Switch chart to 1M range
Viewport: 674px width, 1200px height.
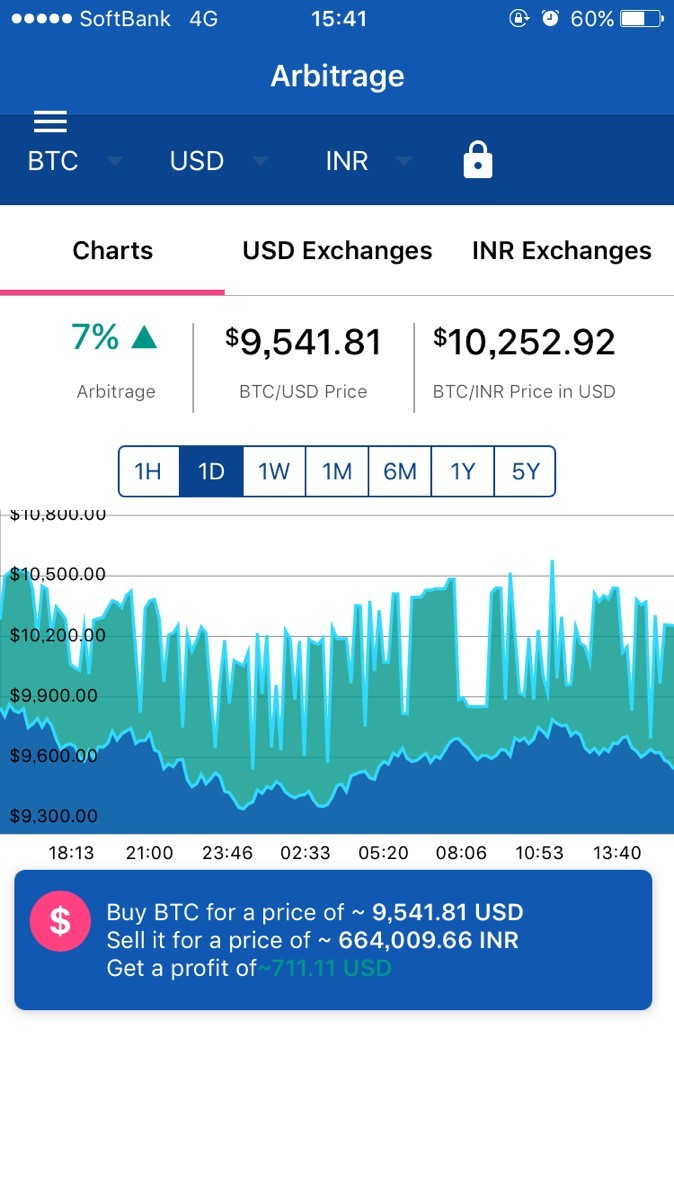[x=337, y=471]
